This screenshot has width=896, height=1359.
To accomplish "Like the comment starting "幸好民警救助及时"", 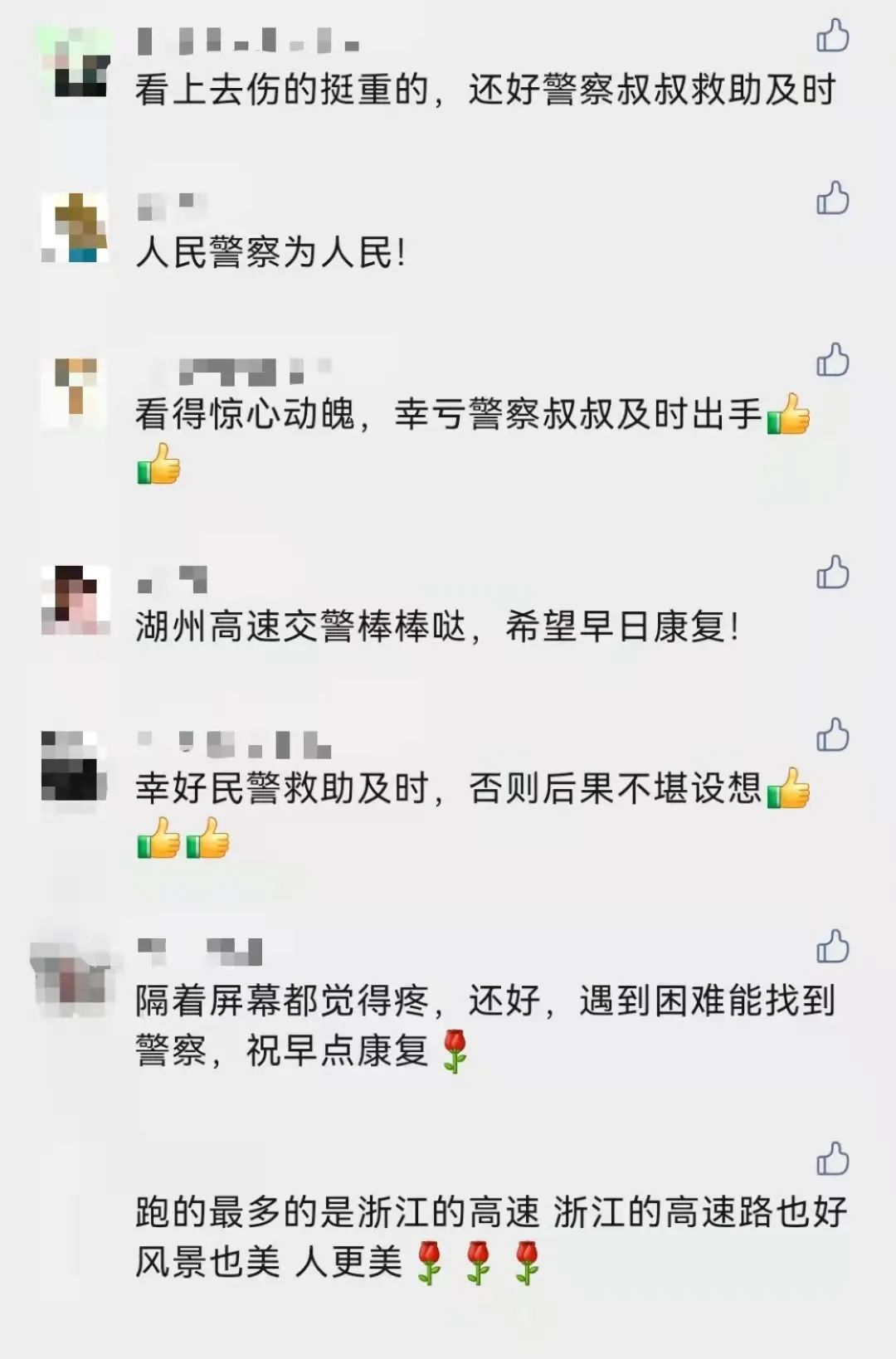I will (x=832, y=735).
